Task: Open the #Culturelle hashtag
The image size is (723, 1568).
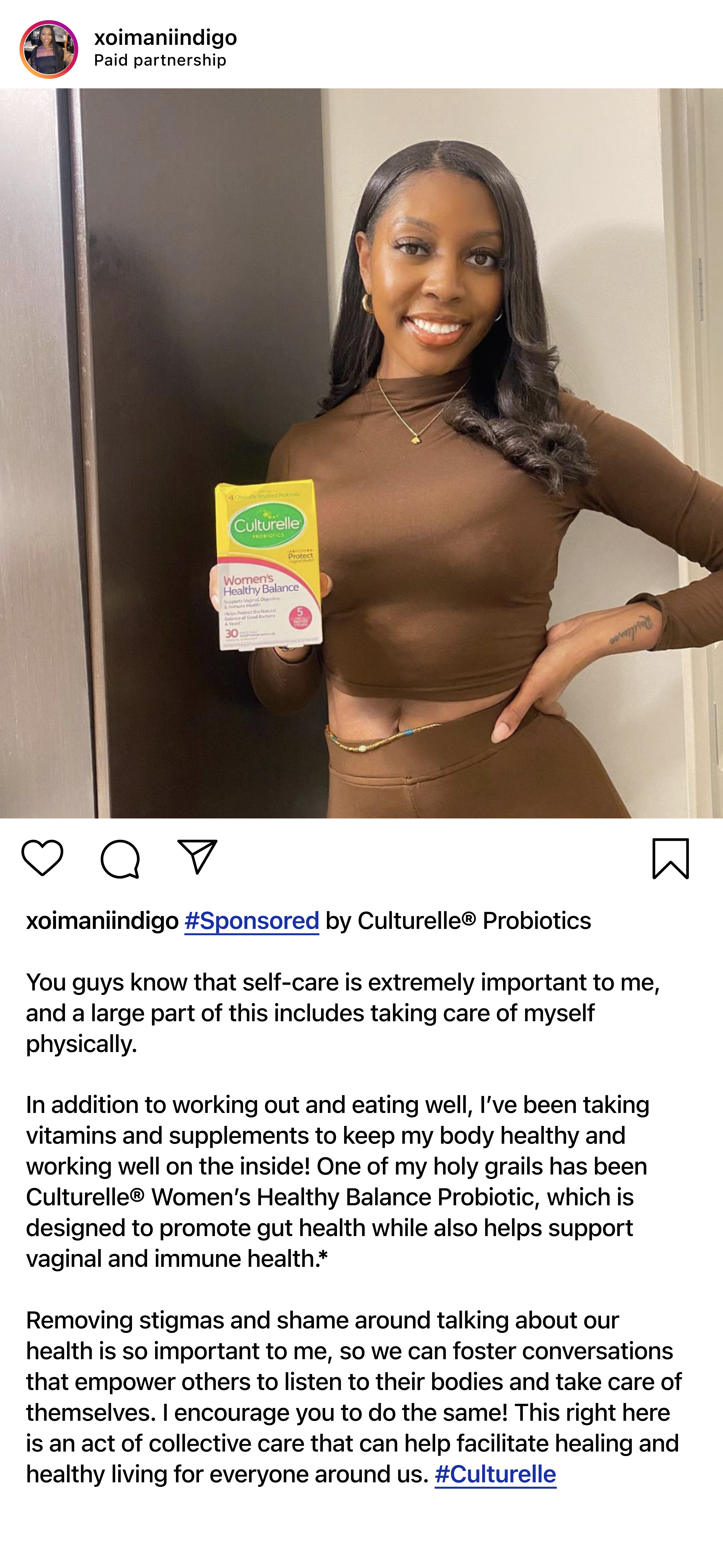Action: pos(495,1474)
